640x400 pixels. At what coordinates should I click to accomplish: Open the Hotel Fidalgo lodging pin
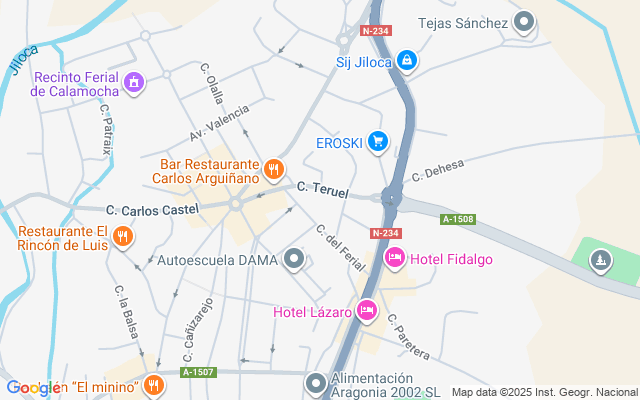(395, 258)
